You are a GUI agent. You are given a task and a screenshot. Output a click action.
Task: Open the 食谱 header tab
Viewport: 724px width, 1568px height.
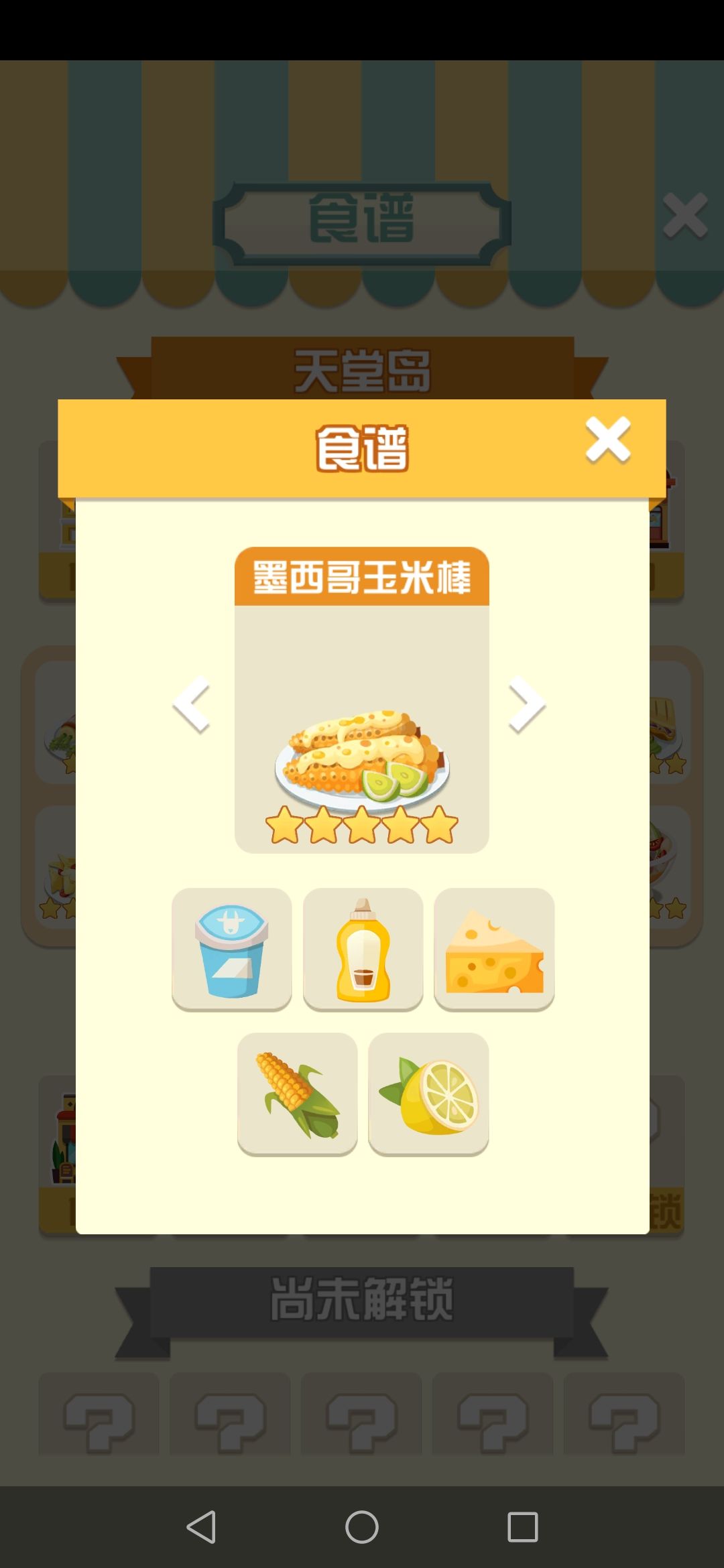[362, 219]
